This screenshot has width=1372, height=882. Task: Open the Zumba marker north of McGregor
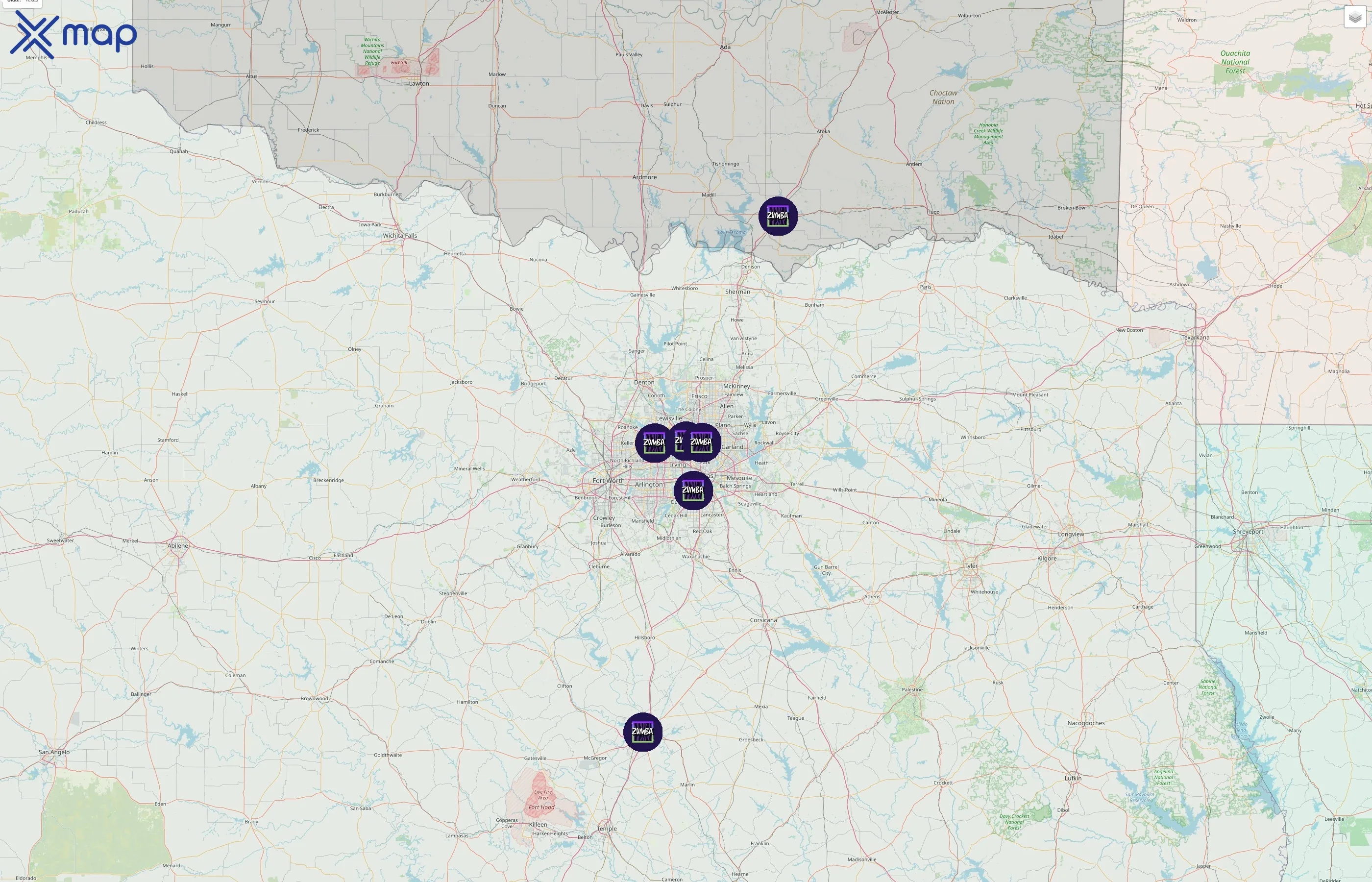coord(642,732)
